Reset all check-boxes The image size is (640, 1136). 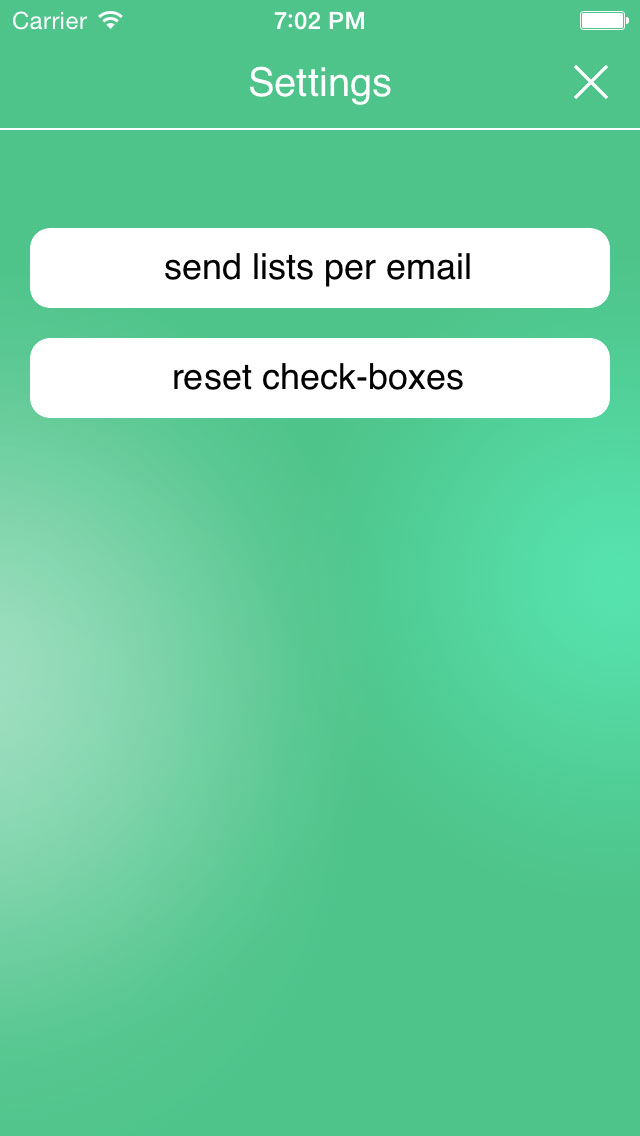click(319, 378)
